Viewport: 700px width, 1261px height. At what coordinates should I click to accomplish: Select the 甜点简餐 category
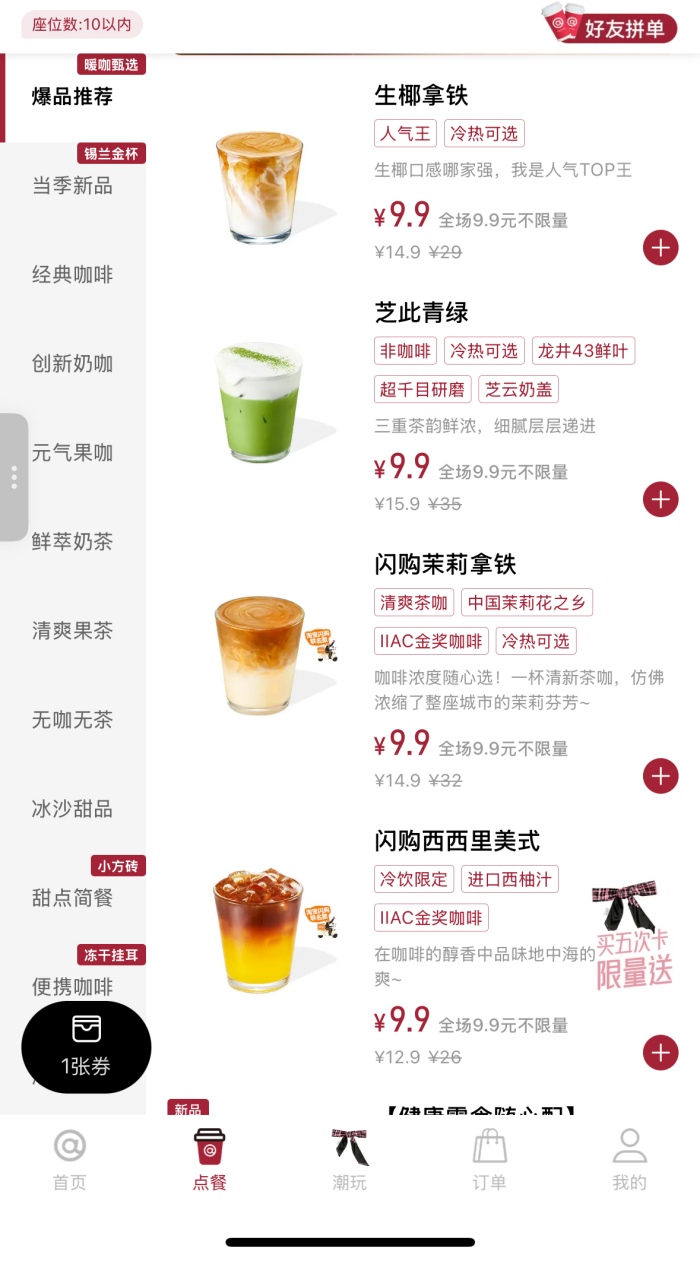point(72,897)
